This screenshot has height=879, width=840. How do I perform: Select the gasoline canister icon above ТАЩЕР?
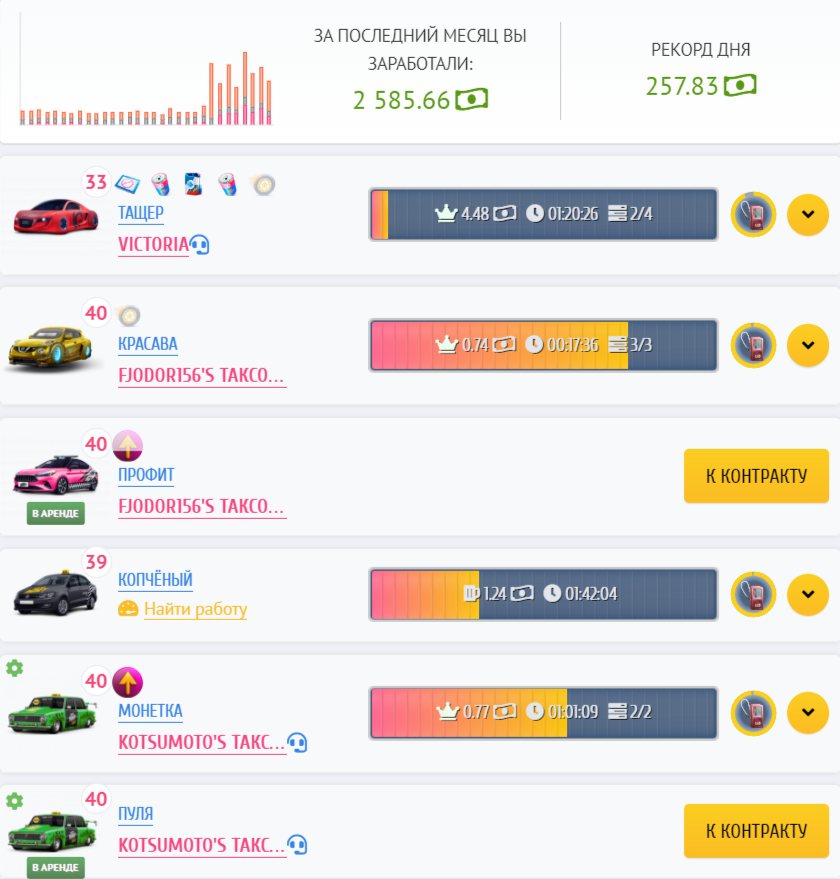191,183
